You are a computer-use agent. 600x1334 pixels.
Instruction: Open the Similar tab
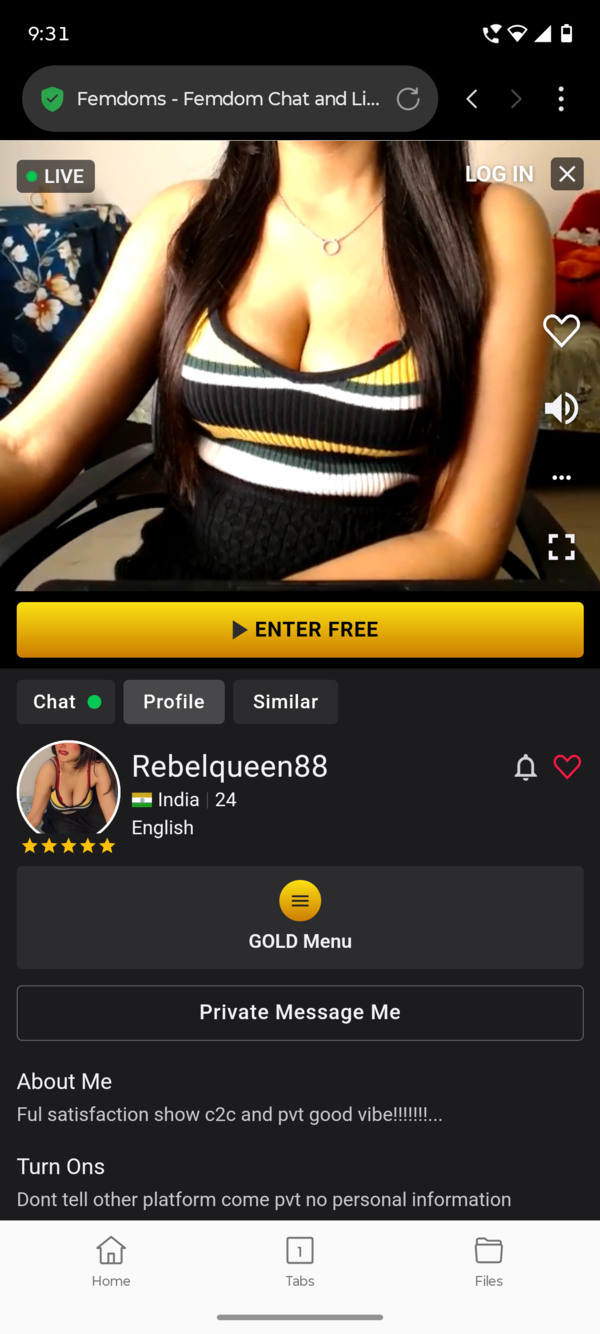pos(285,702)
